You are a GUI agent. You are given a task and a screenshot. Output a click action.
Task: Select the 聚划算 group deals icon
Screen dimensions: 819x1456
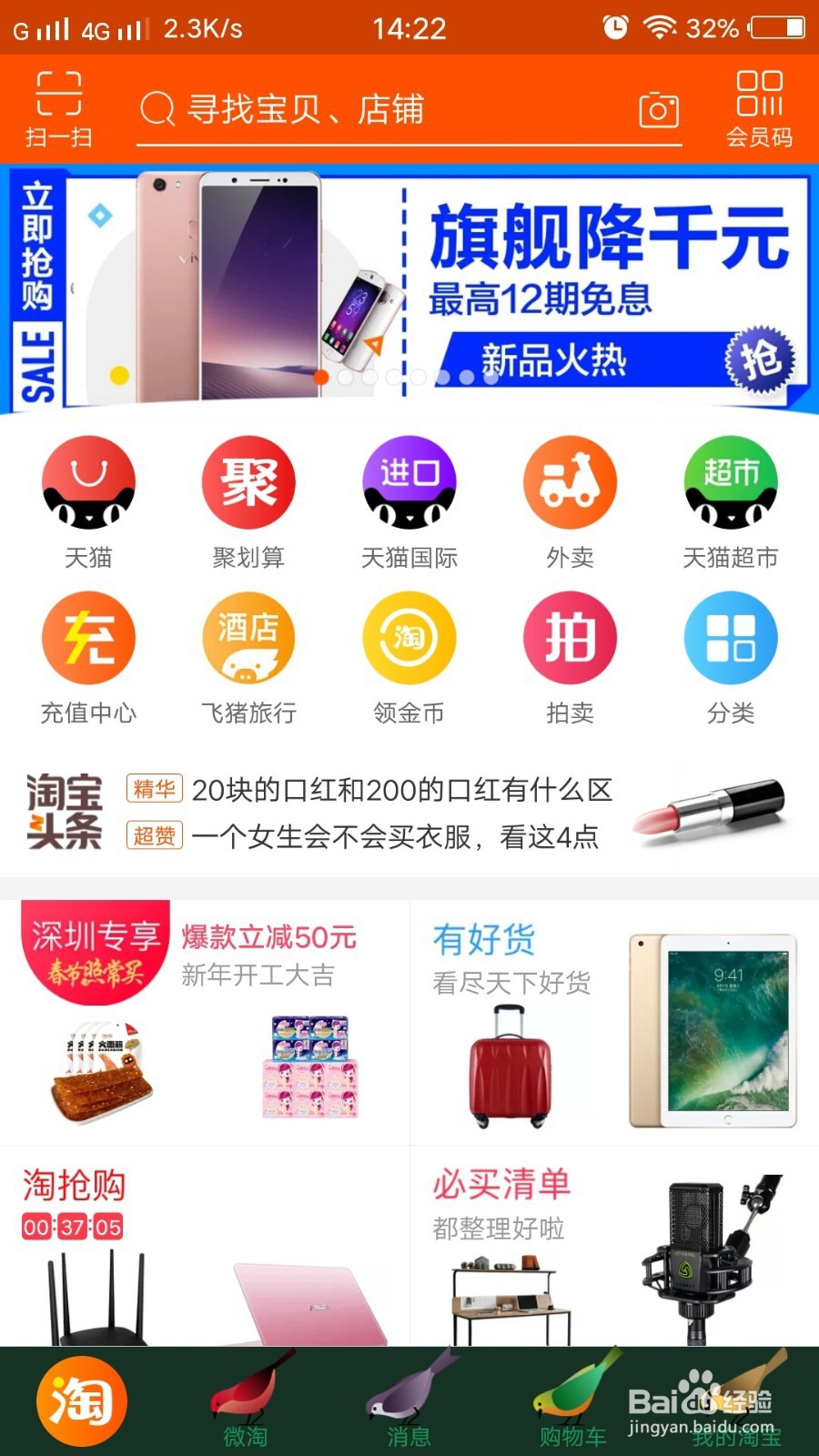pyautogui.click(x=248, y=482)
